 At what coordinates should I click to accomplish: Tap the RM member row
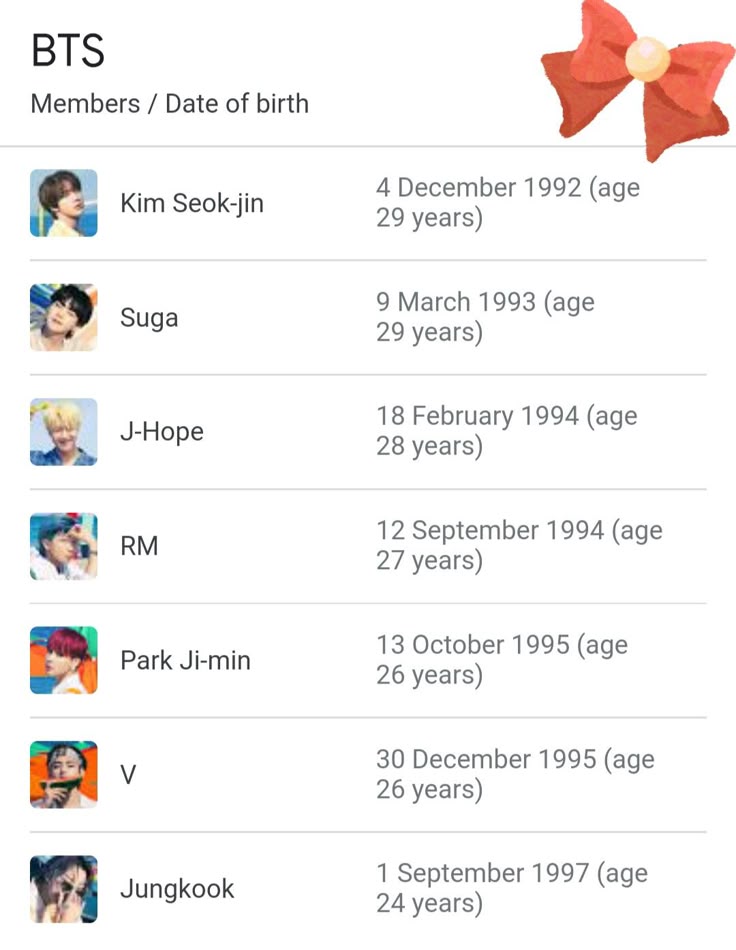pyautogui.click(x=140, y=546)
